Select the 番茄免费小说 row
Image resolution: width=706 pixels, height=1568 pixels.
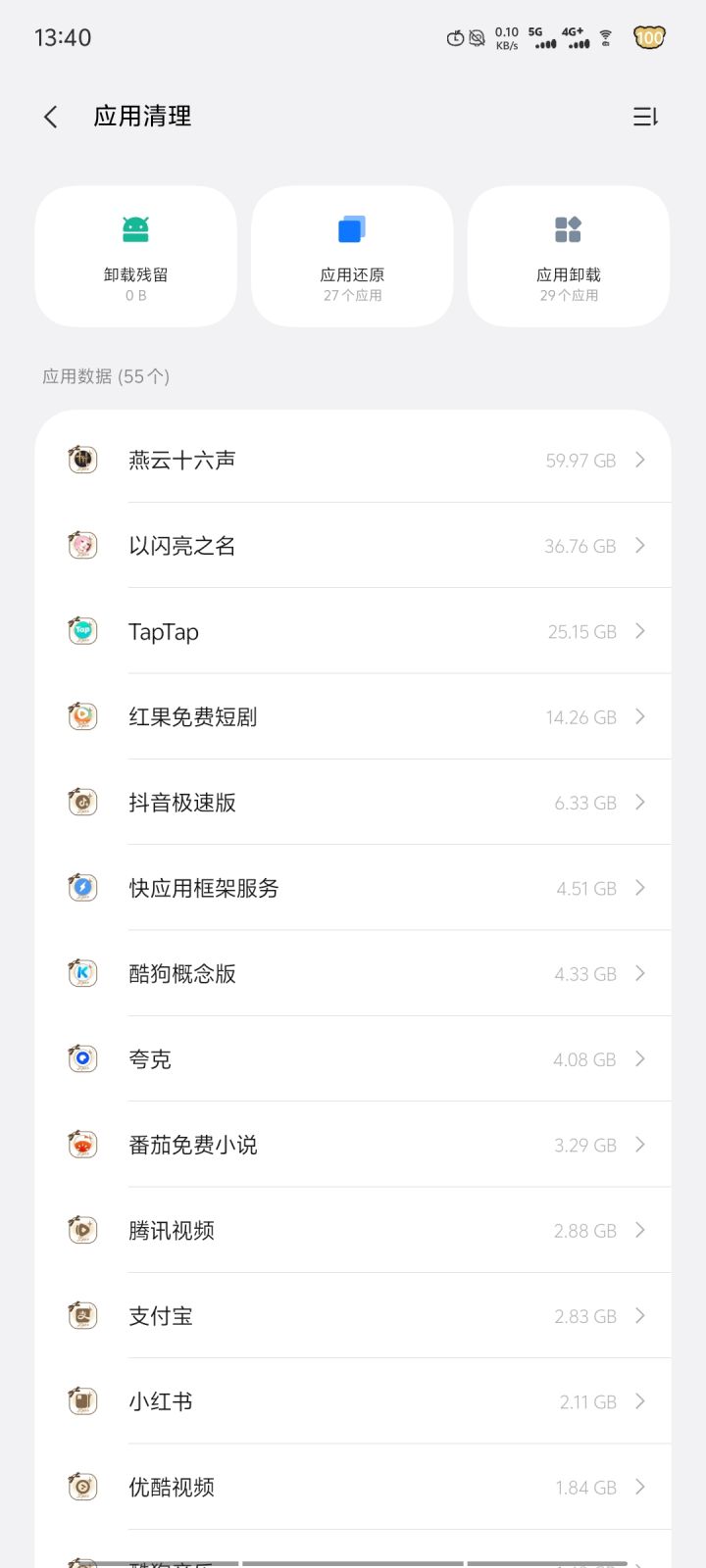click(353, 1145)
